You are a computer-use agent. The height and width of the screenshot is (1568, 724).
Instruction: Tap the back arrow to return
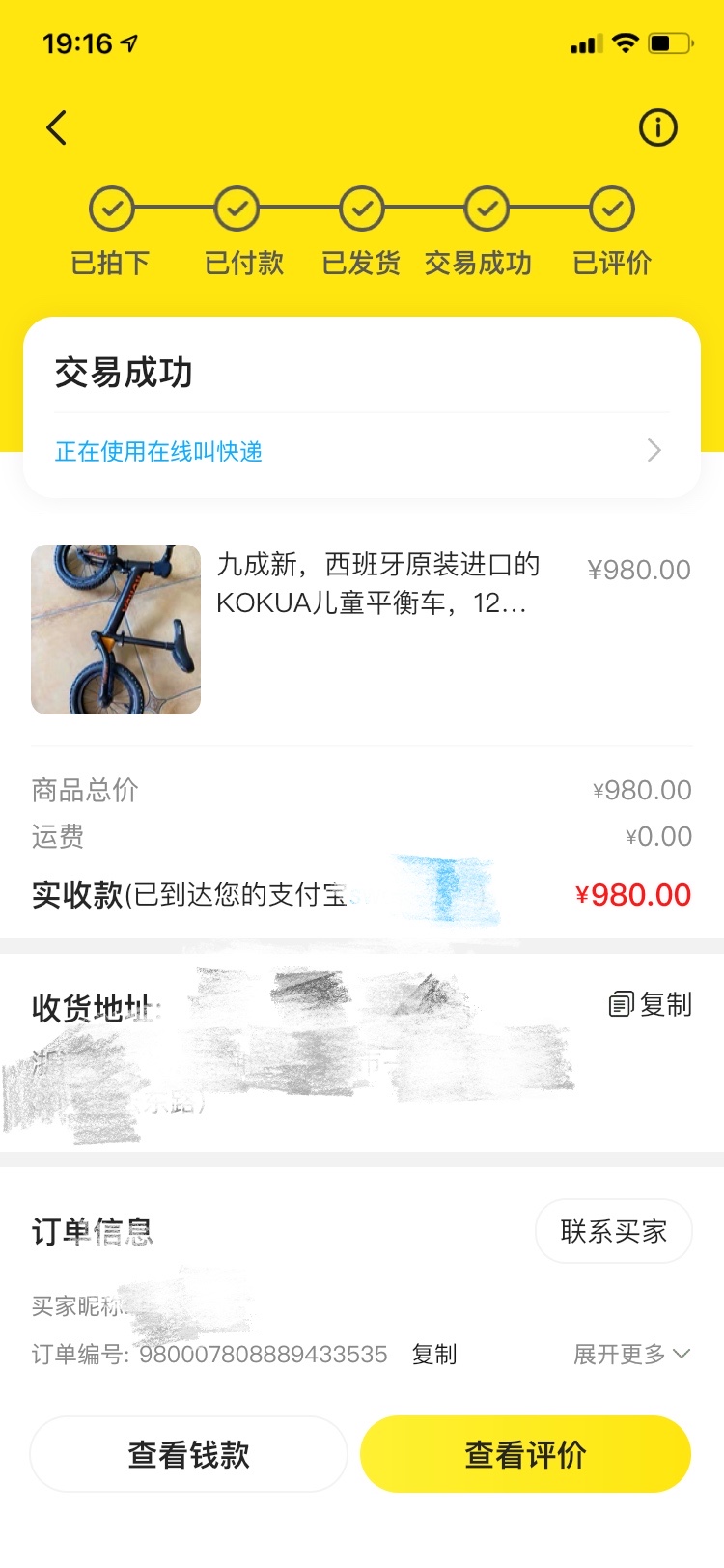(x=55, y=126)
